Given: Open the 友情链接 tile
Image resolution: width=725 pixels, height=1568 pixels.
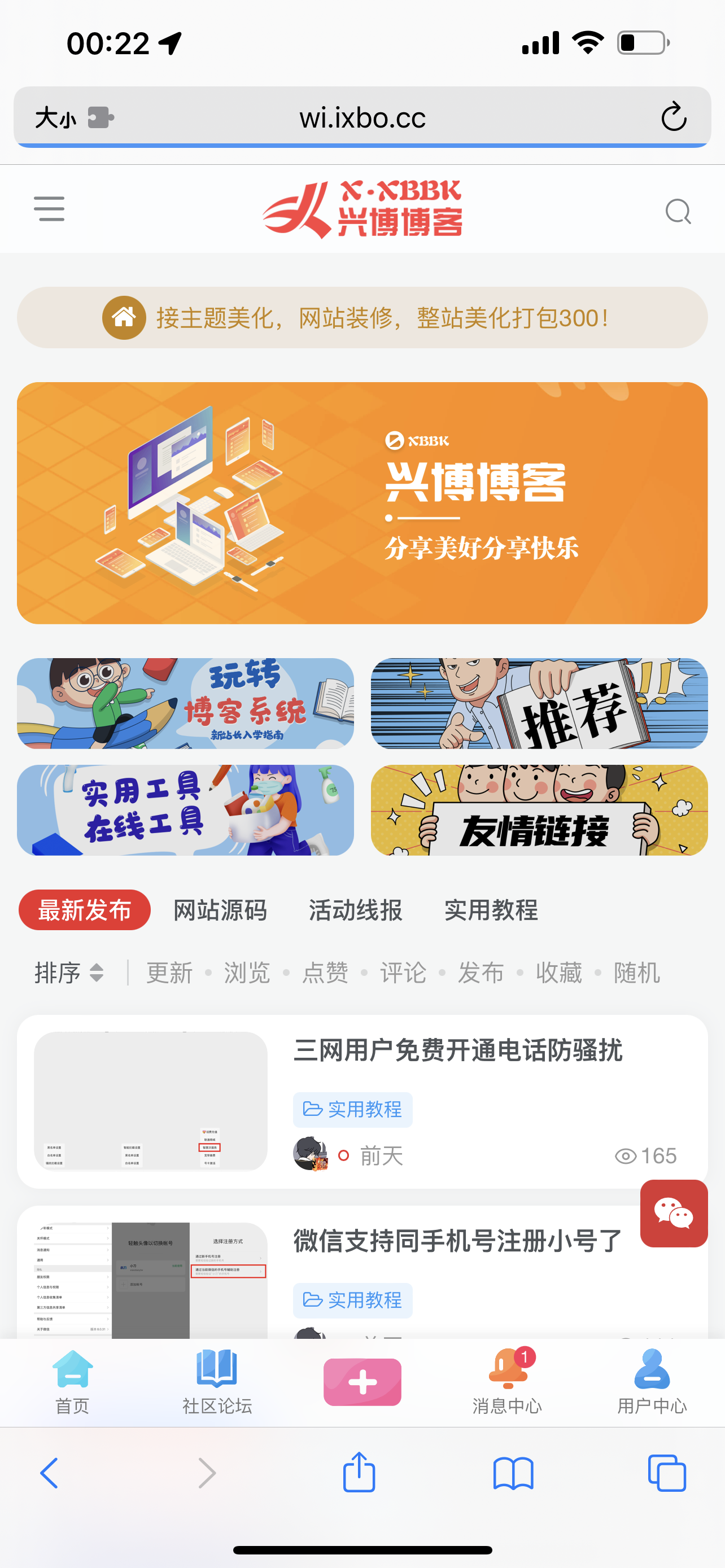Looking at the screenshot, I should tap(539, 810).
